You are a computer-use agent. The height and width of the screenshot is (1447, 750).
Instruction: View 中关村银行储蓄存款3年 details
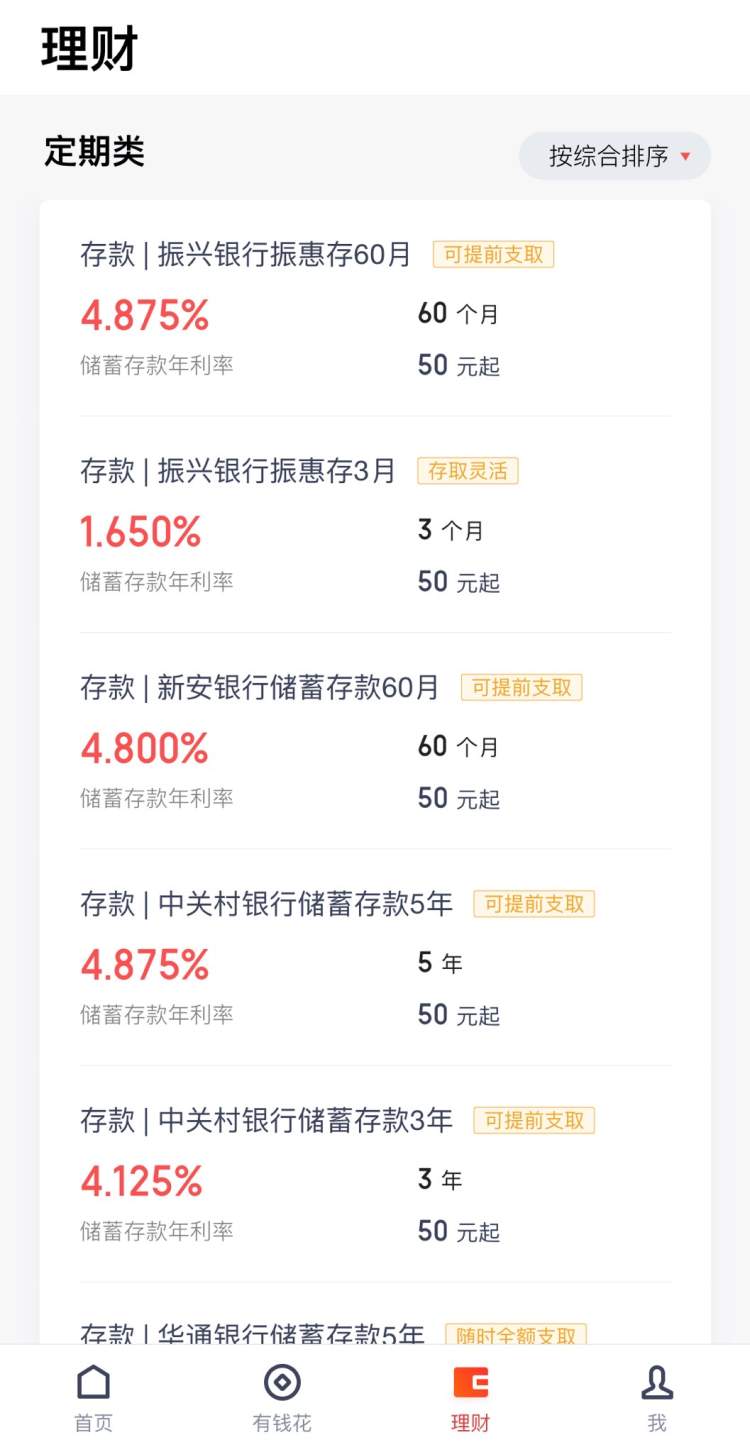pos(375,1174)
